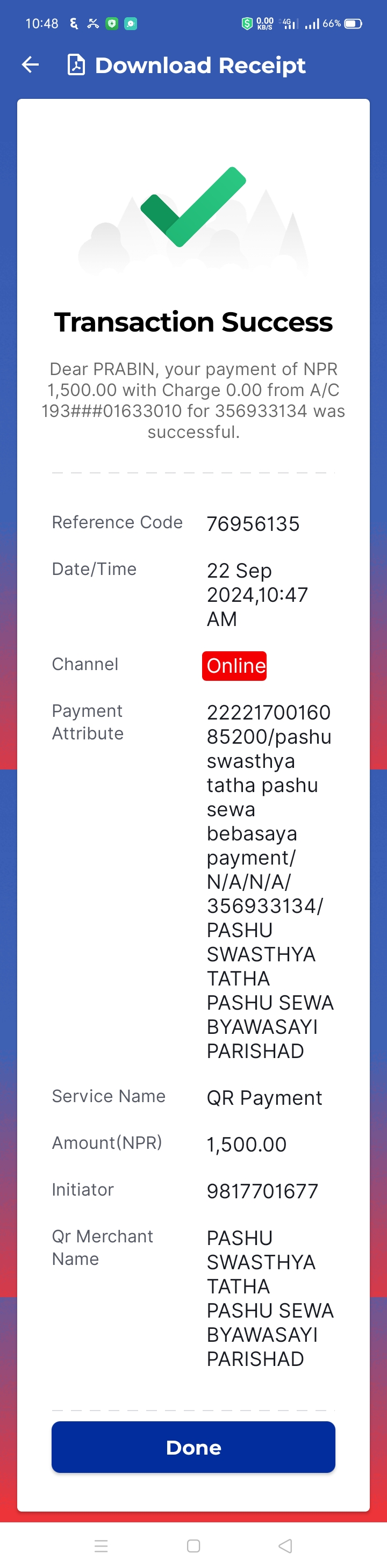The image size is (387, 1568).
Task: Tap the system home button
Action: coord(193,1545)
